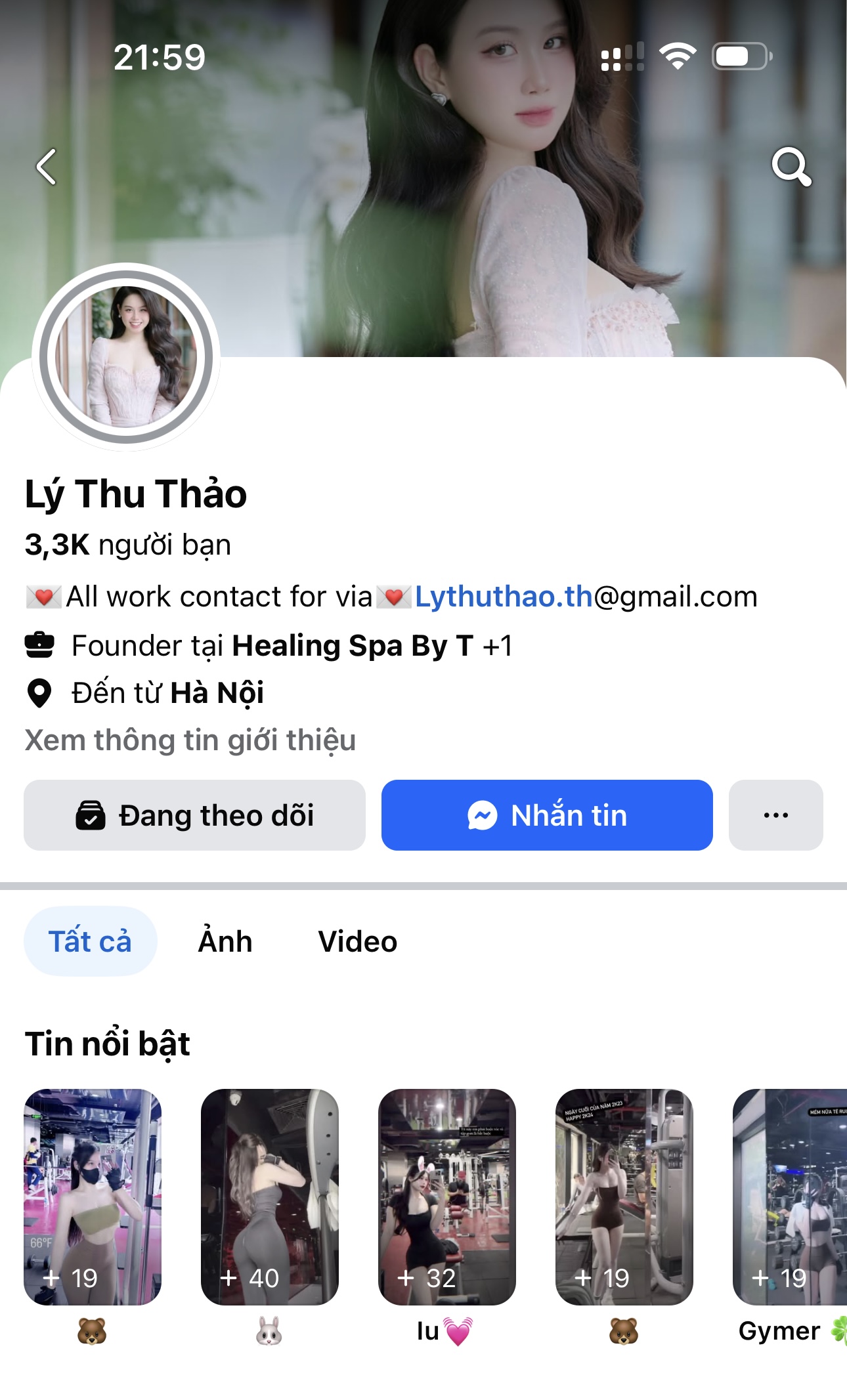Open the highlight with +40 stories
The image size is (847, 1400).
pos(269,1197)
